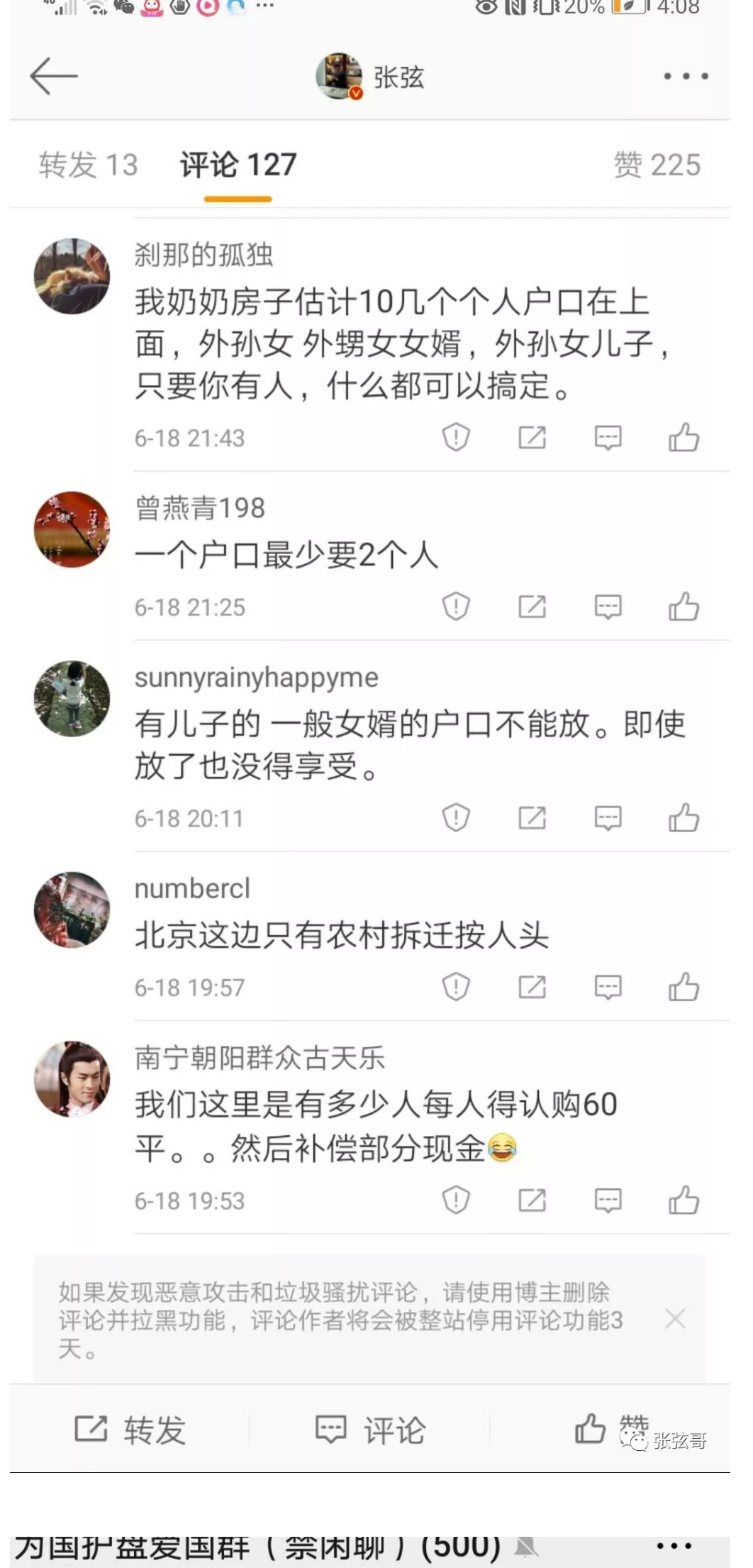Repost sunnyrainyhappyme's comment
This screenshot has width=753, height=1568.
tap(532, 817)
